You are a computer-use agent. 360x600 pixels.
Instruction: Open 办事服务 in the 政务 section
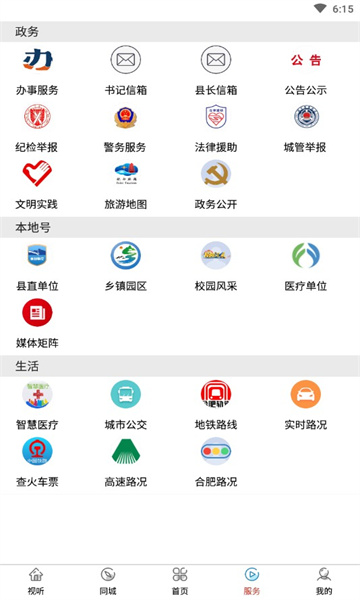37,71
